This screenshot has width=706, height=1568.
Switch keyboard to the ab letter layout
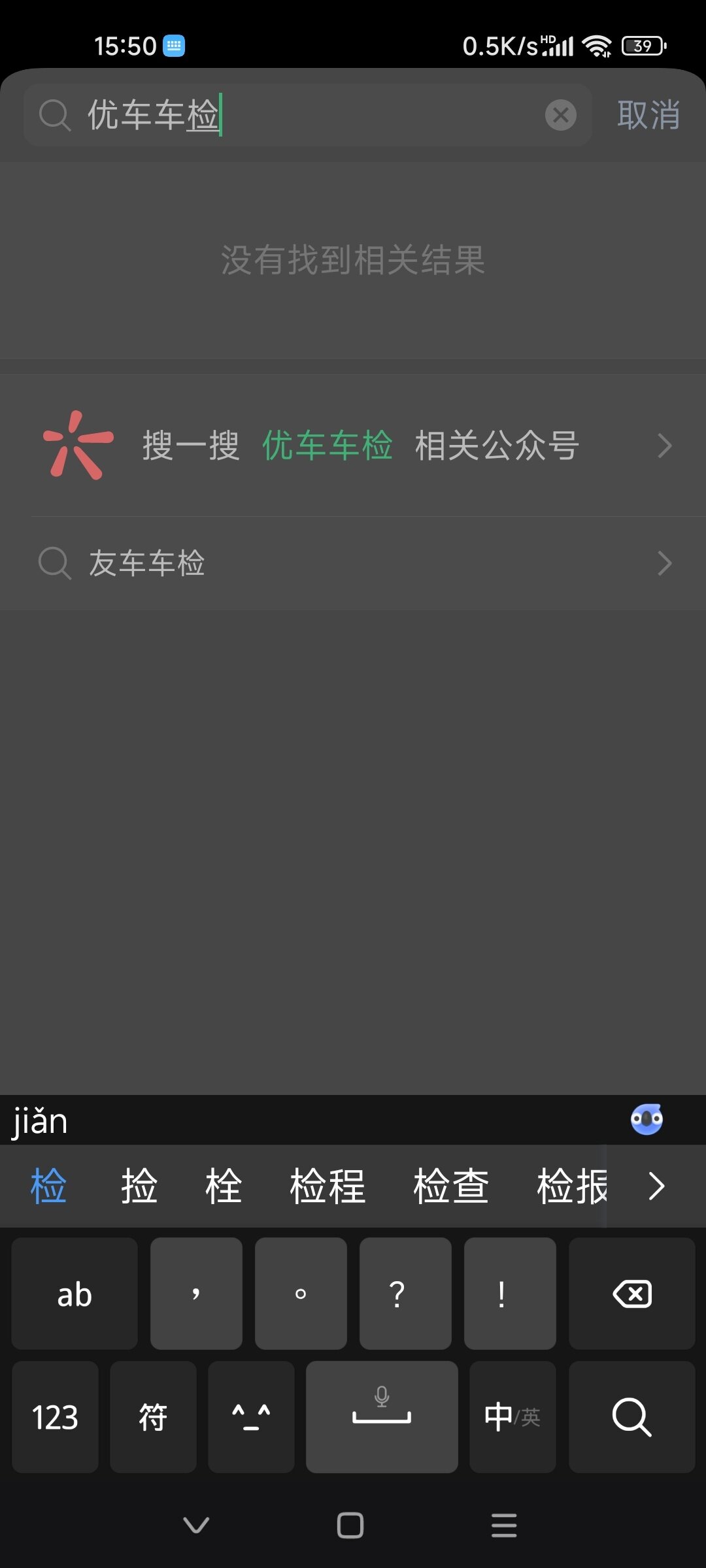(x=75, y=1294)
